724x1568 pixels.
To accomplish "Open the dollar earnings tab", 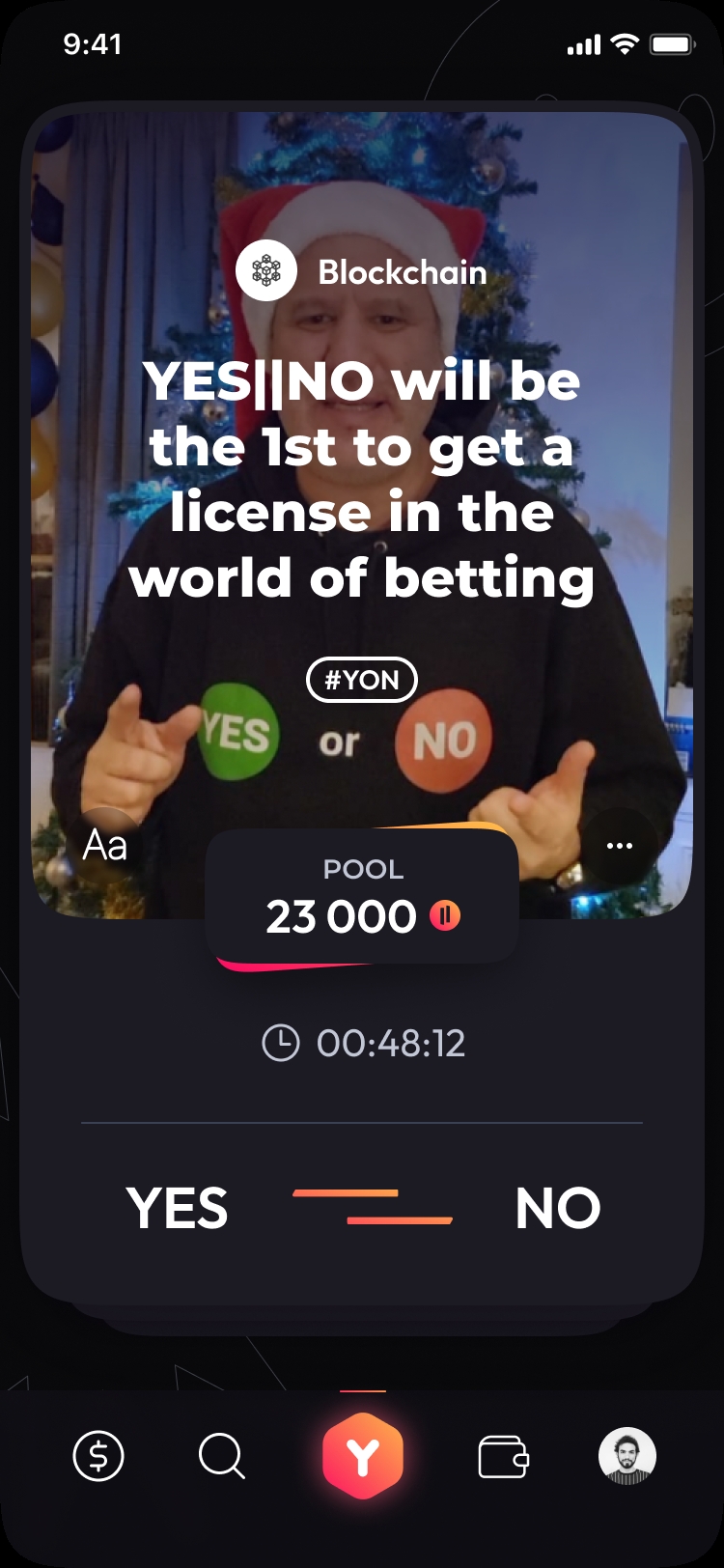I will click(98, 1456).
